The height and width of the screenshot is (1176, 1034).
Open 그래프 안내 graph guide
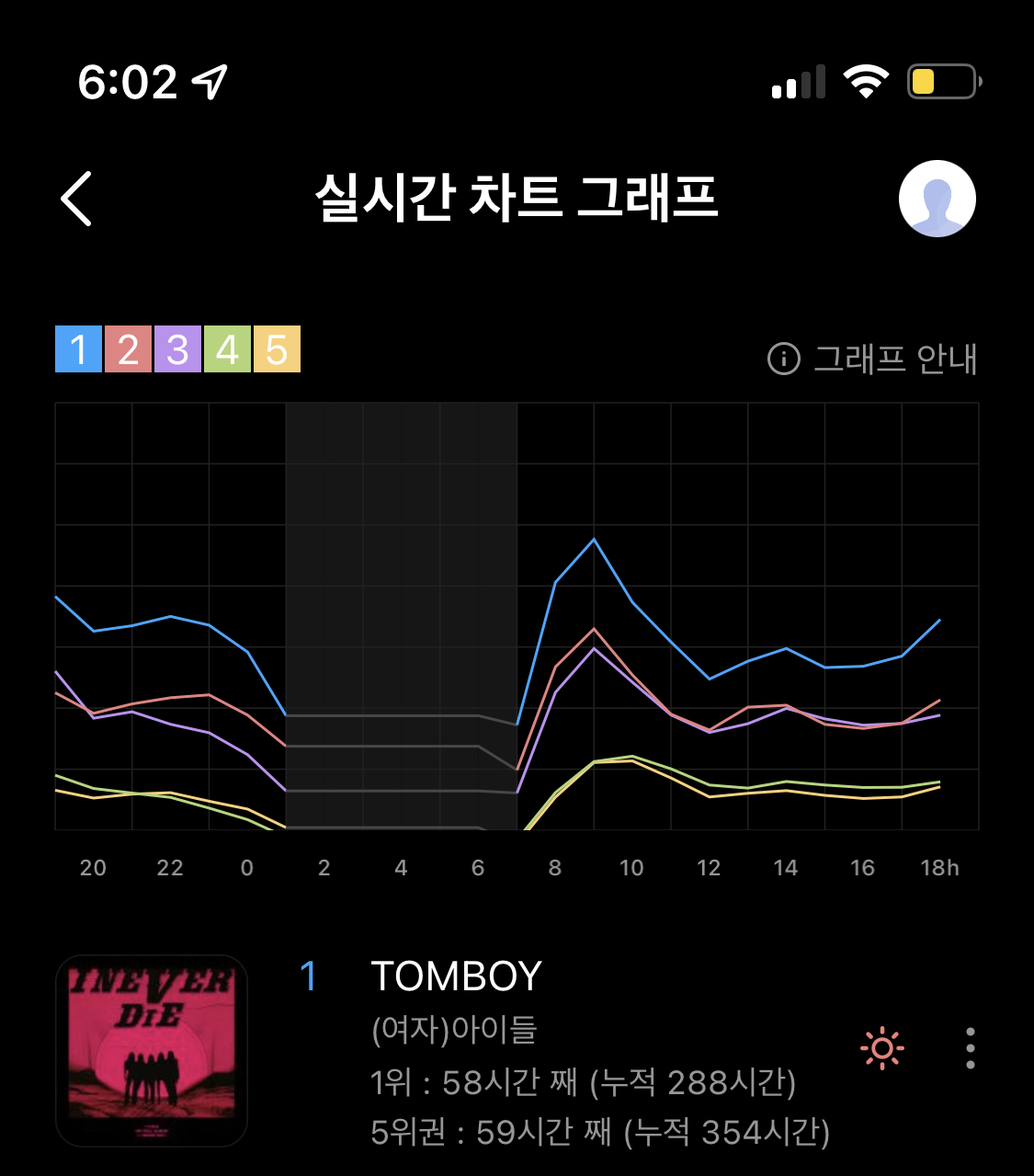coord(873,359)
